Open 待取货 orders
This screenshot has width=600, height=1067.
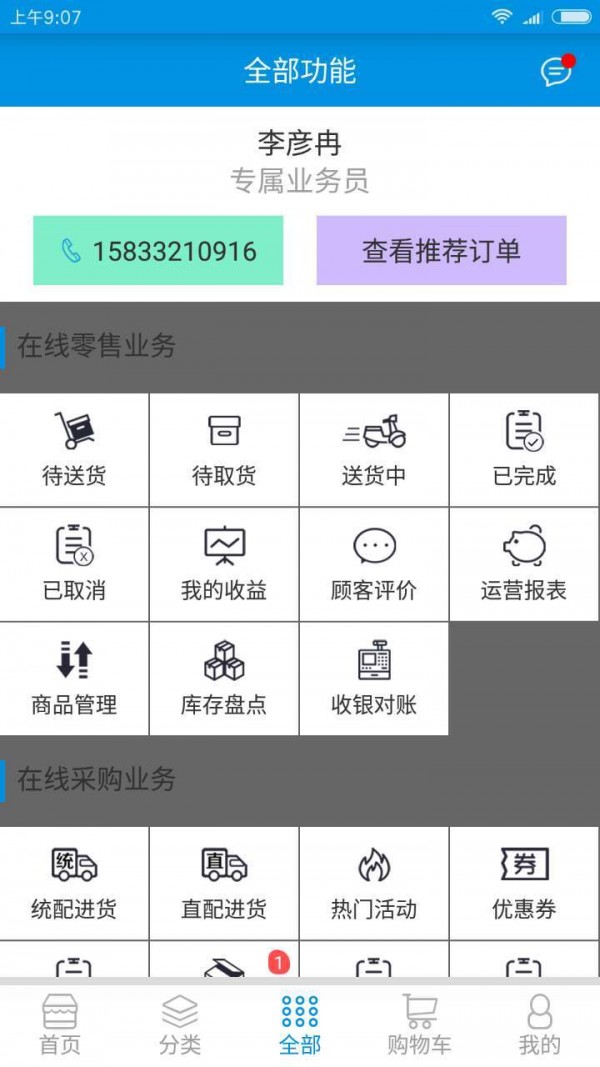coord(224,450)
